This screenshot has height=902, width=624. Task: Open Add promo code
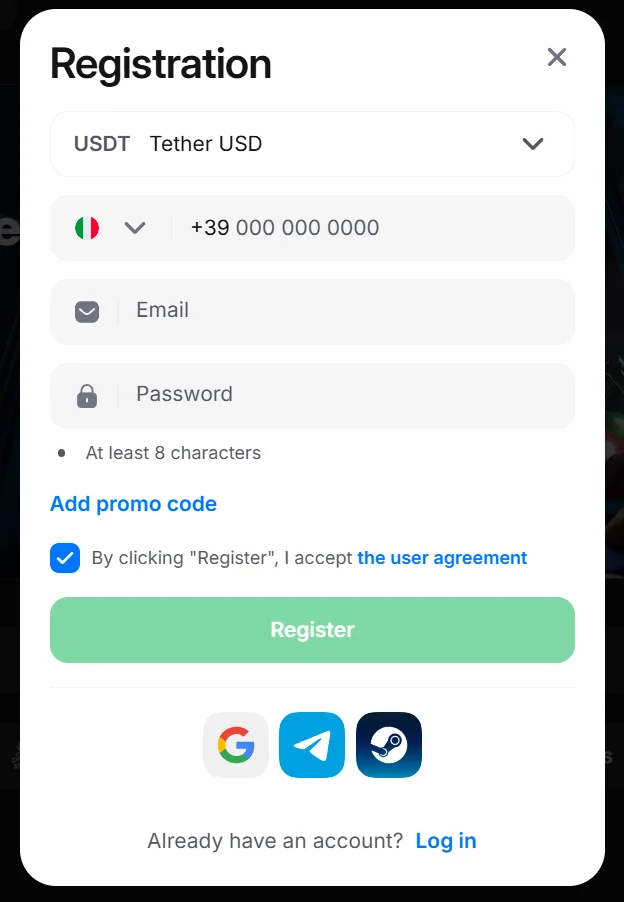133,504
